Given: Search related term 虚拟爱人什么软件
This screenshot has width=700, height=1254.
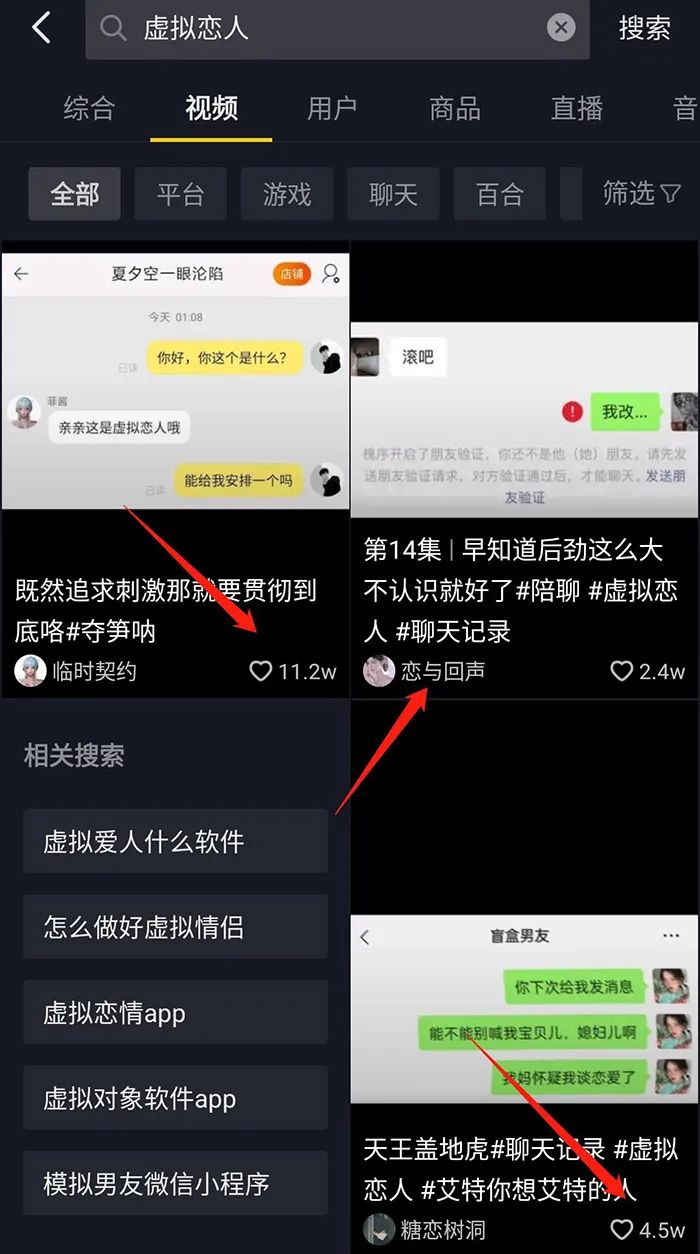Looking at the screenshot, I should click(175, 841).
